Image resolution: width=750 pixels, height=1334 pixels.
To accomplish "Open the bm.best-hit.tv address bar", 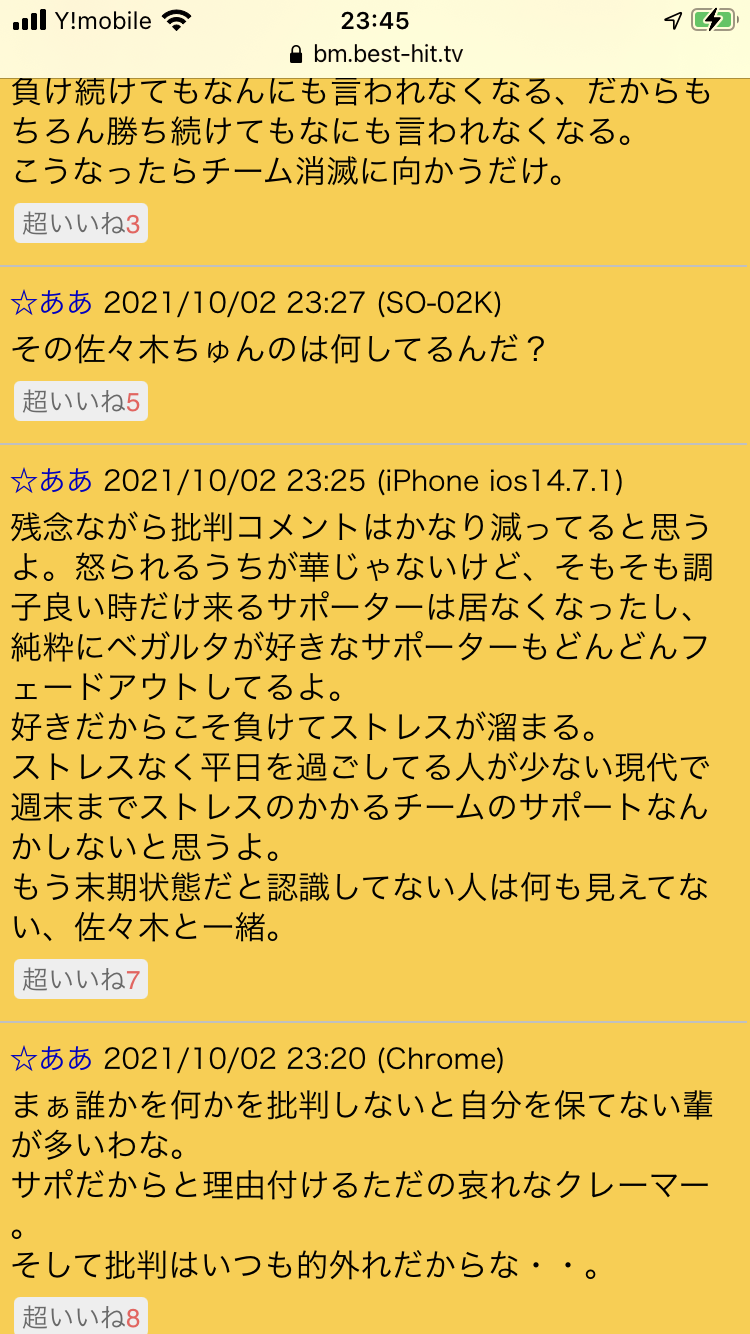I will tap(375, 54).
